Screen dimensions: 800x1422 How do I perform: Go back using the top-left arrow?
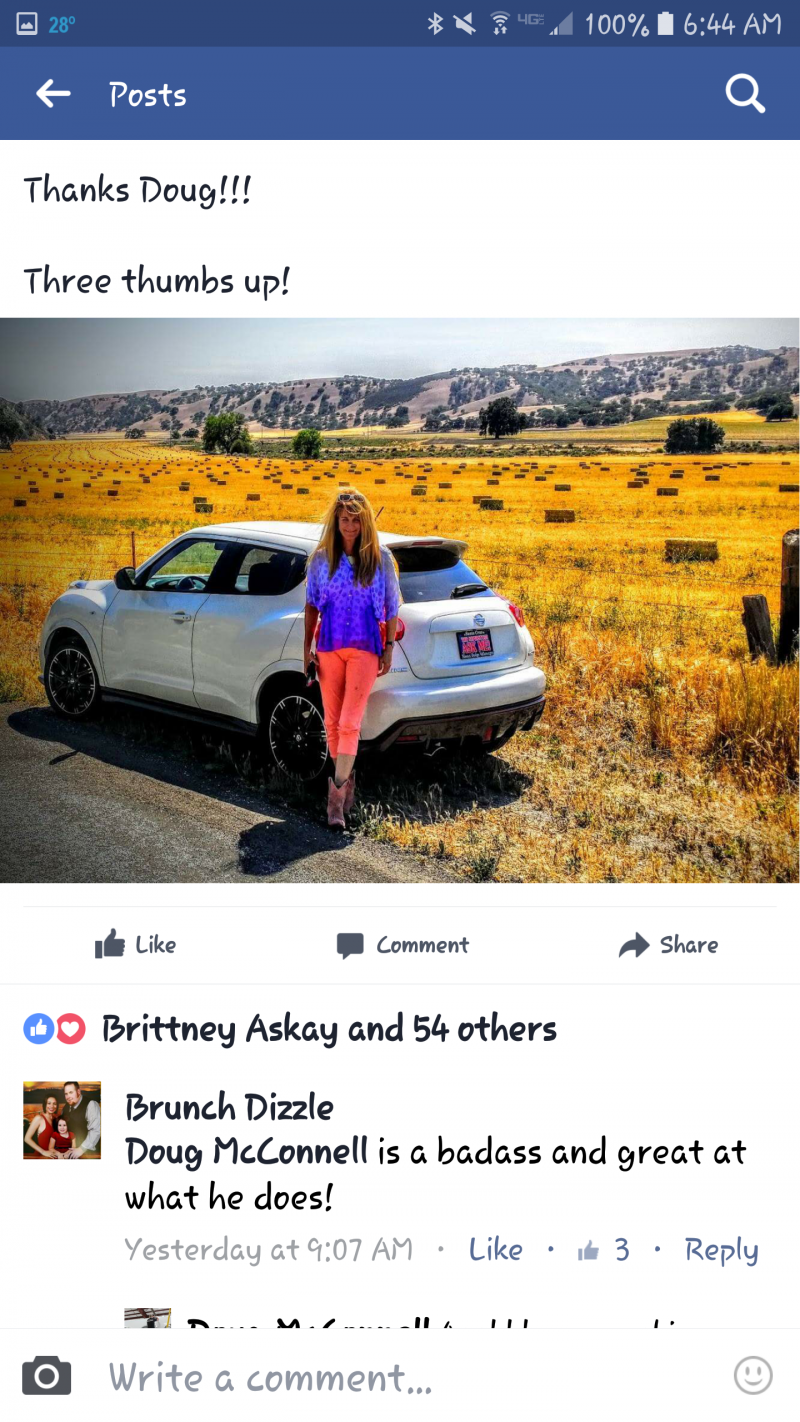[53, 95]
